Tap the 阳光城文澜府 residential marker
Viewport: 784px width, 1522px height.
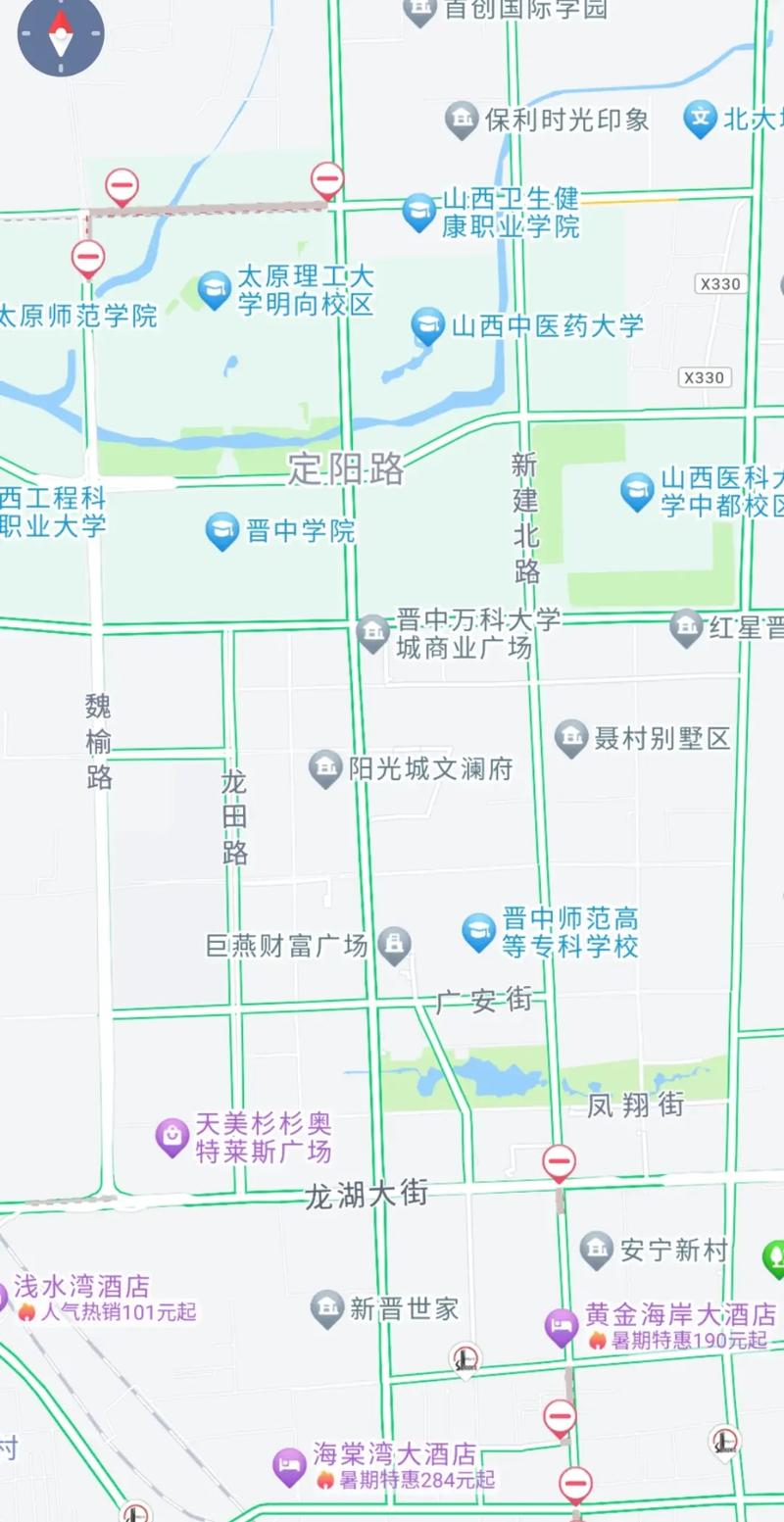coord(326,769)
